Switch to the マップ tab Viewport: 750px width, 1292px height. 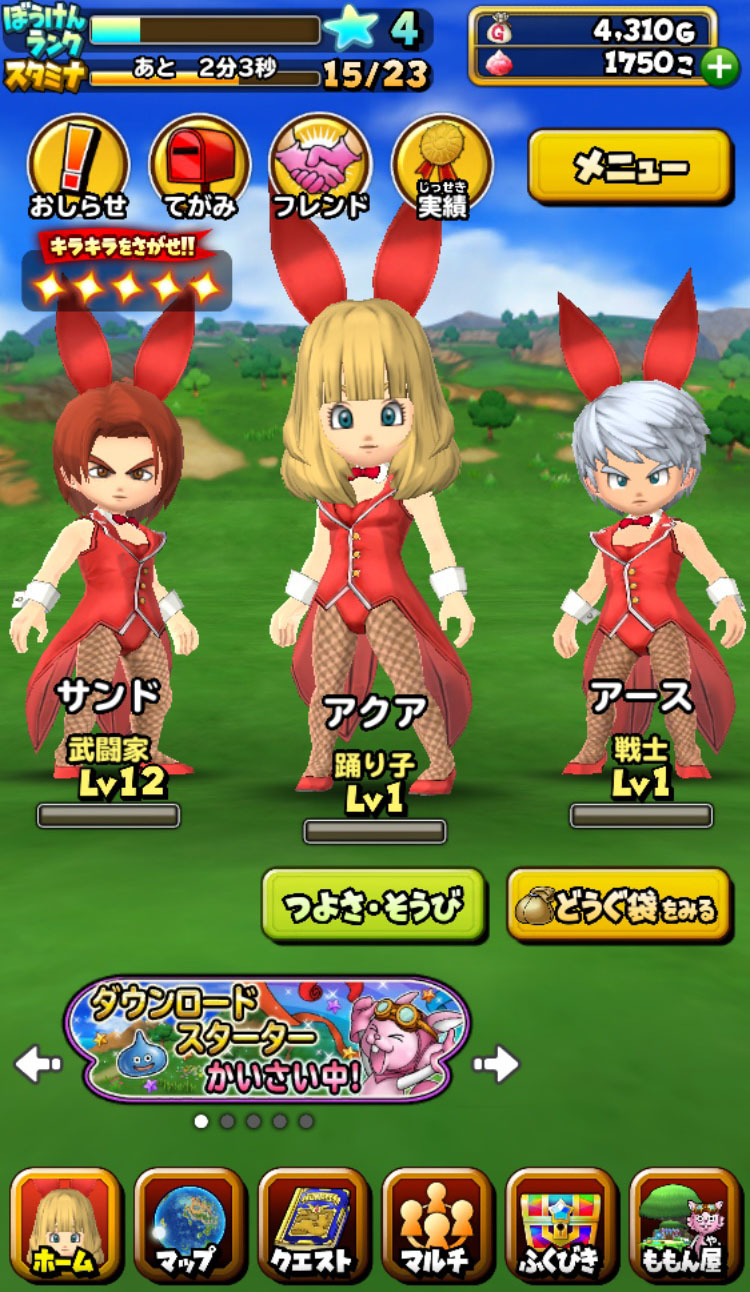pos(190,1225)
